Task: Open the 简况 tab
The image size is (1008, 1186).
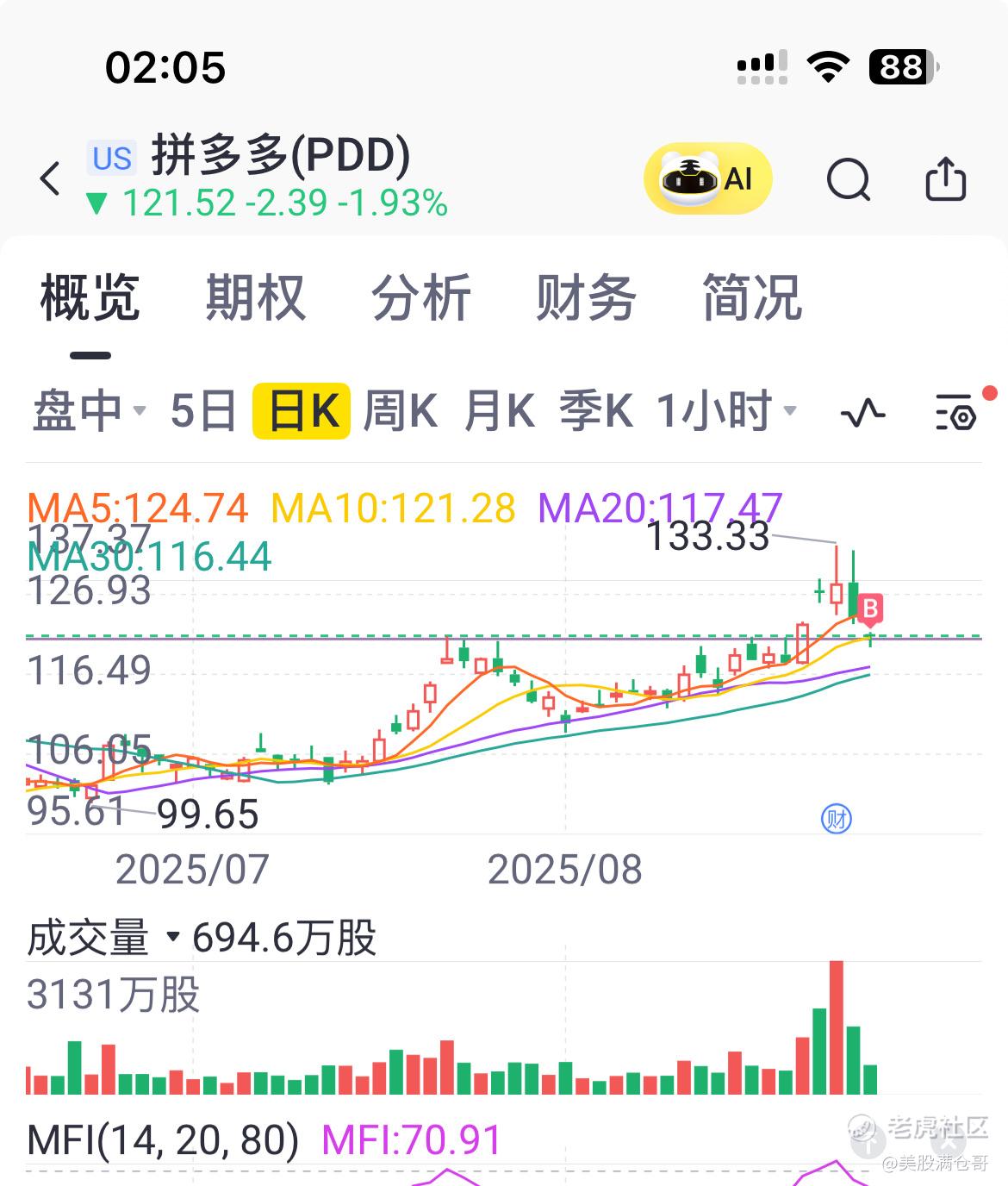Action: [751, 298]
